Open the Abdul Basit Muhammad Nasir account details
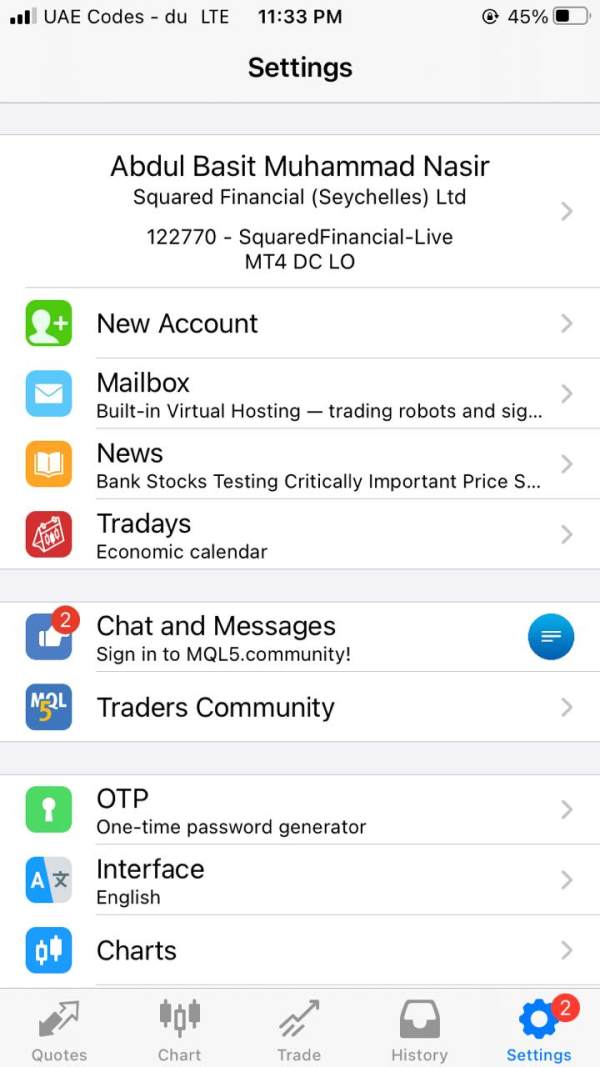The image size is (600, 1067). [300, 211]
